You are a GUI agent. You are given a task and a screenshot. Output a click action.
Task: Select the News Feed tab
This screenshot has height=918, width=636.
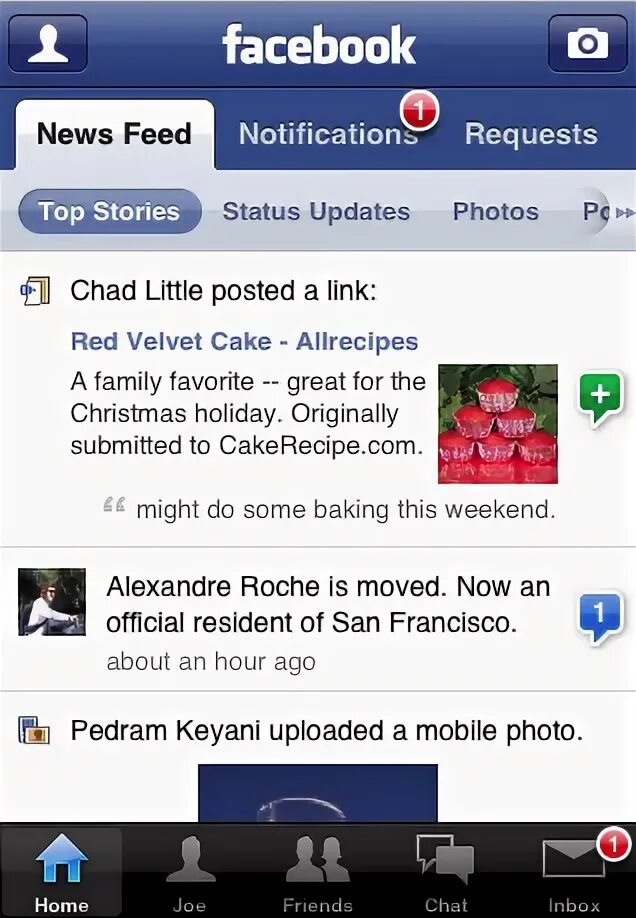[114, 134]
